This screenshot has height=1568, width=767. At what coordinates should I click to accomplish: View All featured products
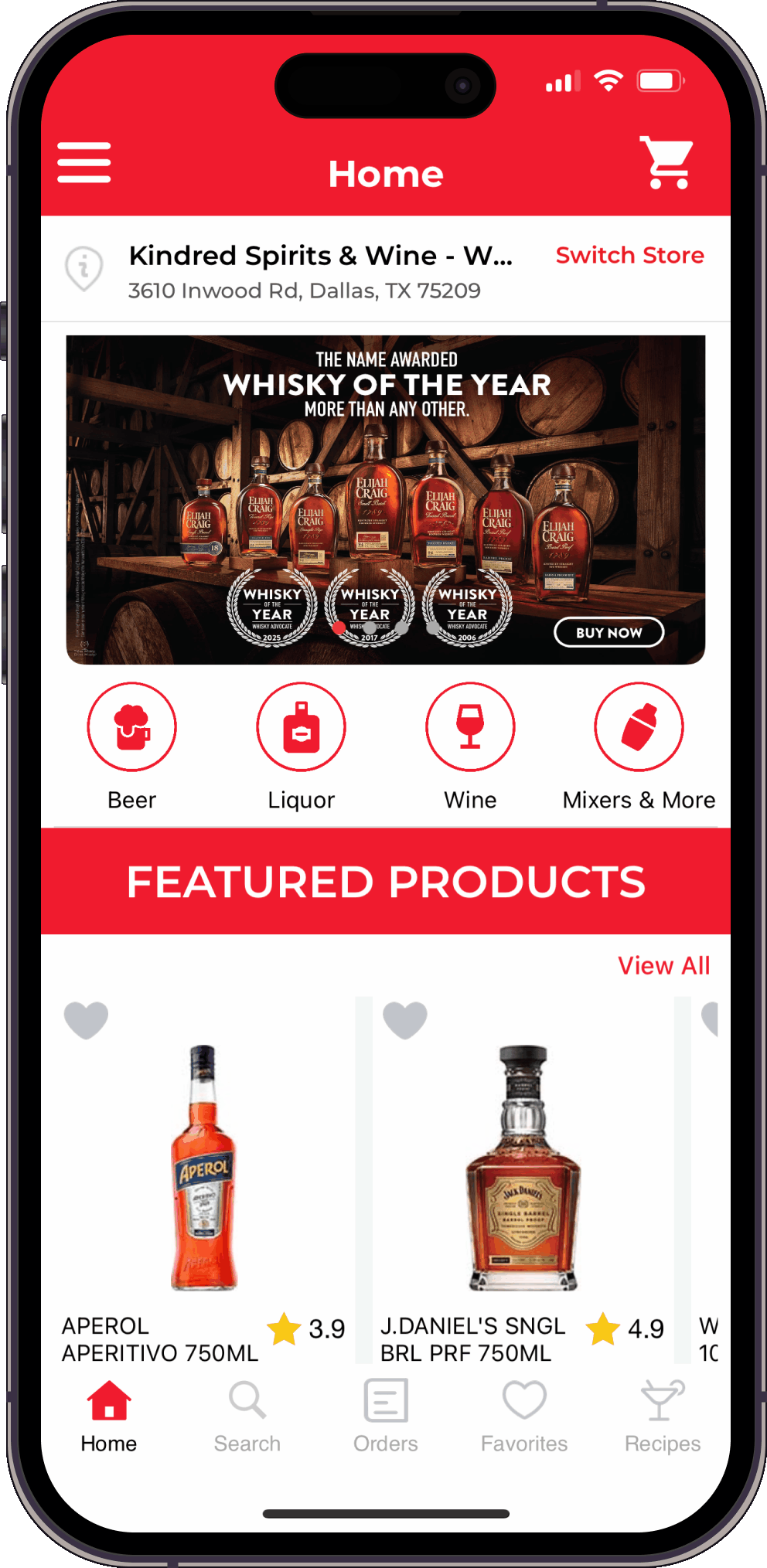pos(663,965)
